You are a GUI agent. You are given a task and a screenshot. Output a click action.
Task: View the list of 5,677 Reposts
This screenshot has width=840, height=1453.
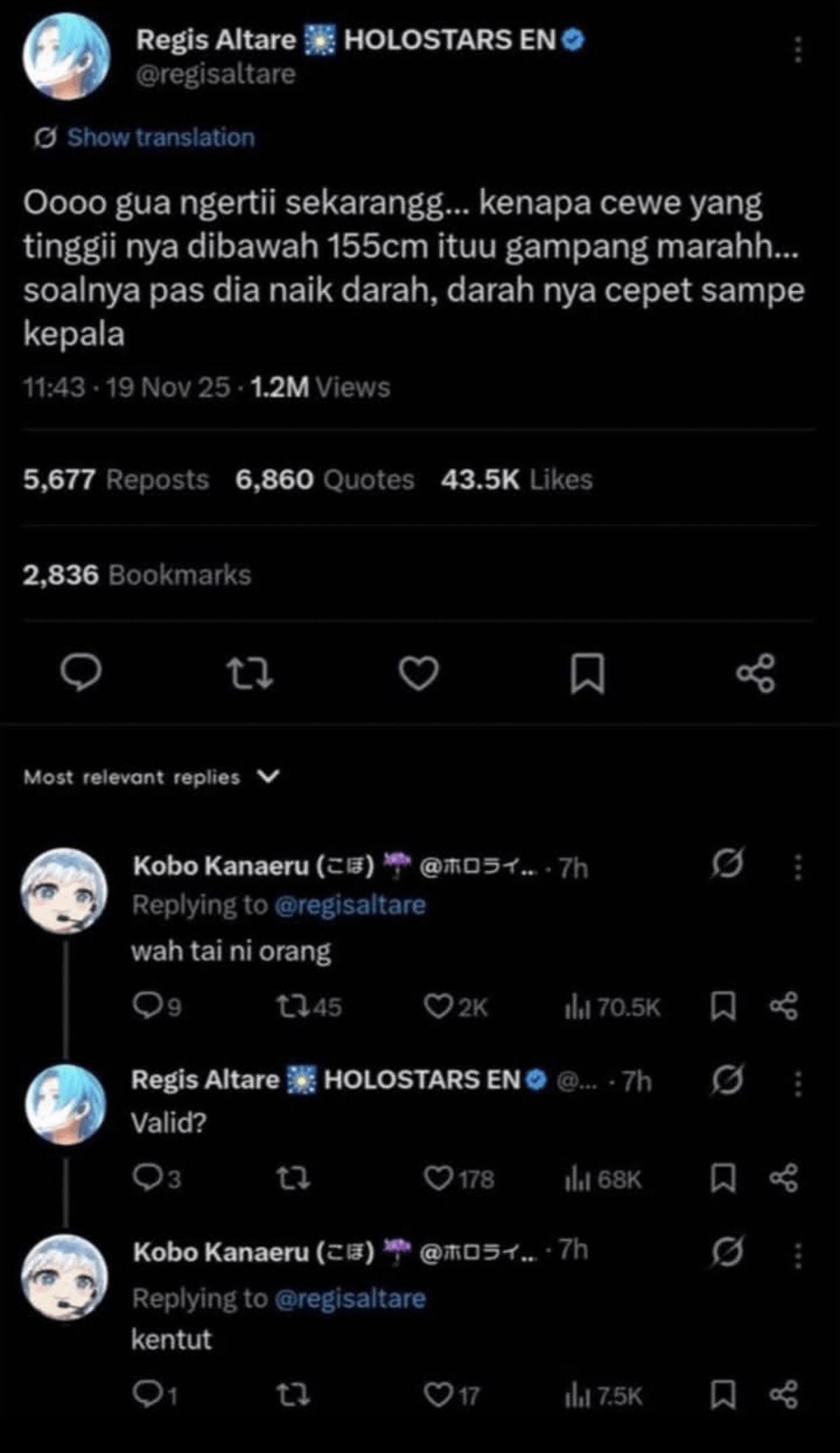coord(116,480)
